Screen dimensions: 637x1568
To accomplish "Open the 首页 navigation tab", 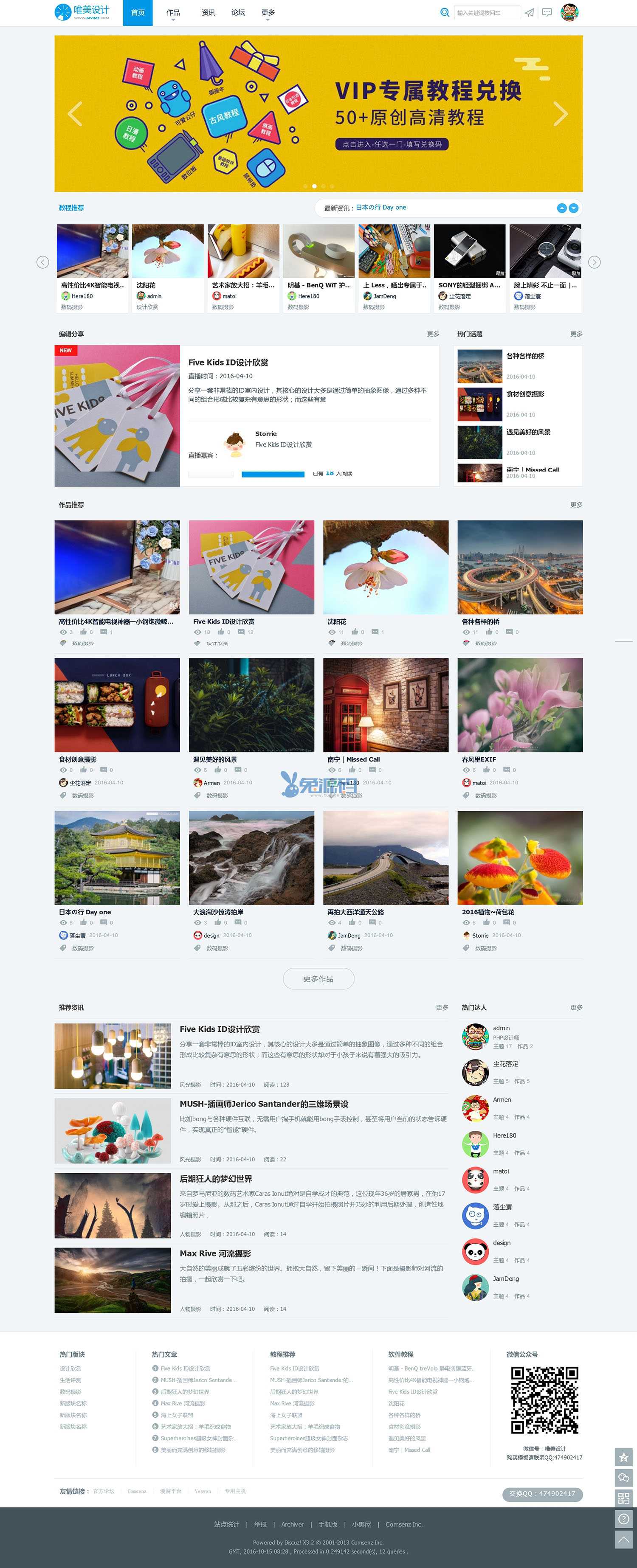I will coord(138,13).
